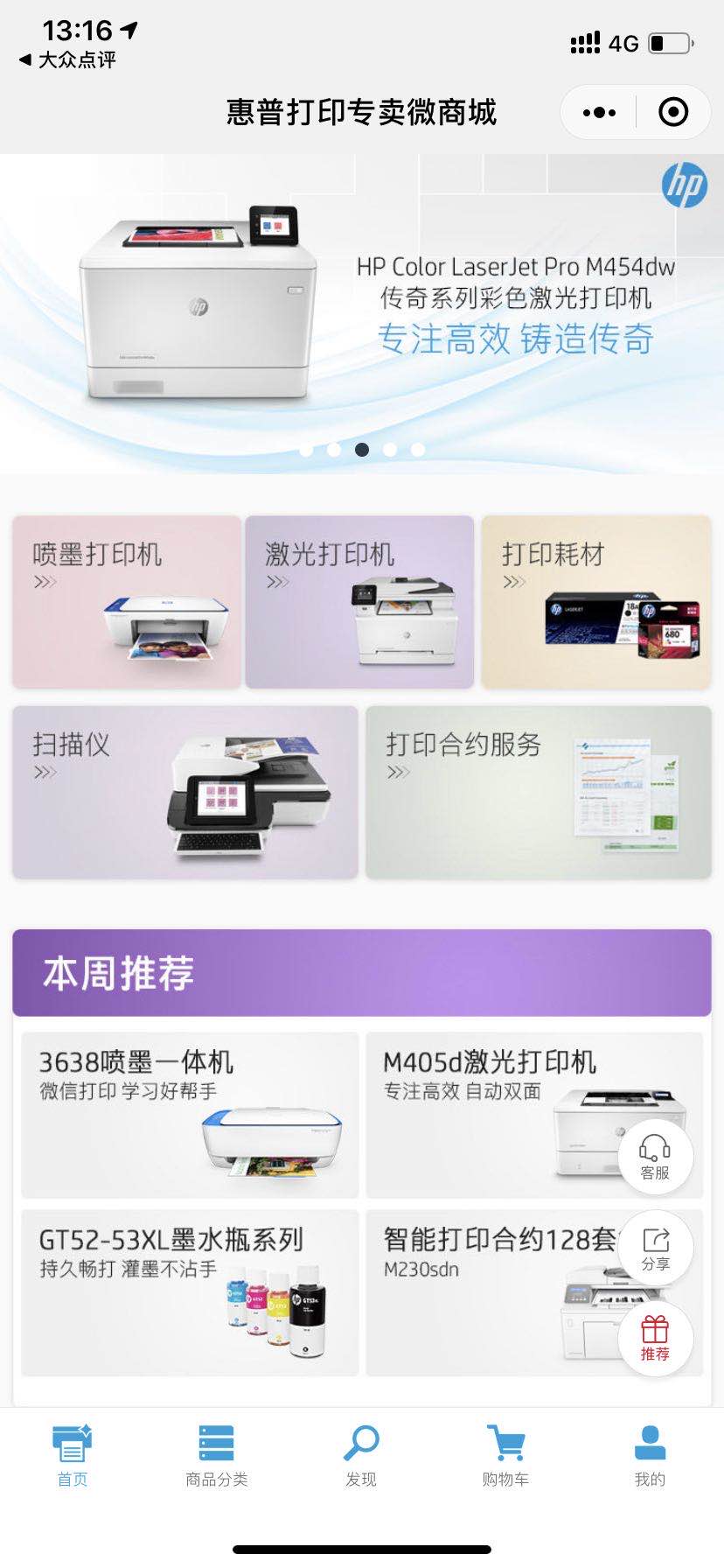The height and width of the screenshot is (1568, 724).
Task: Open the 3638喷墨一体机 recommendation
Action: tap(190, 1115)
